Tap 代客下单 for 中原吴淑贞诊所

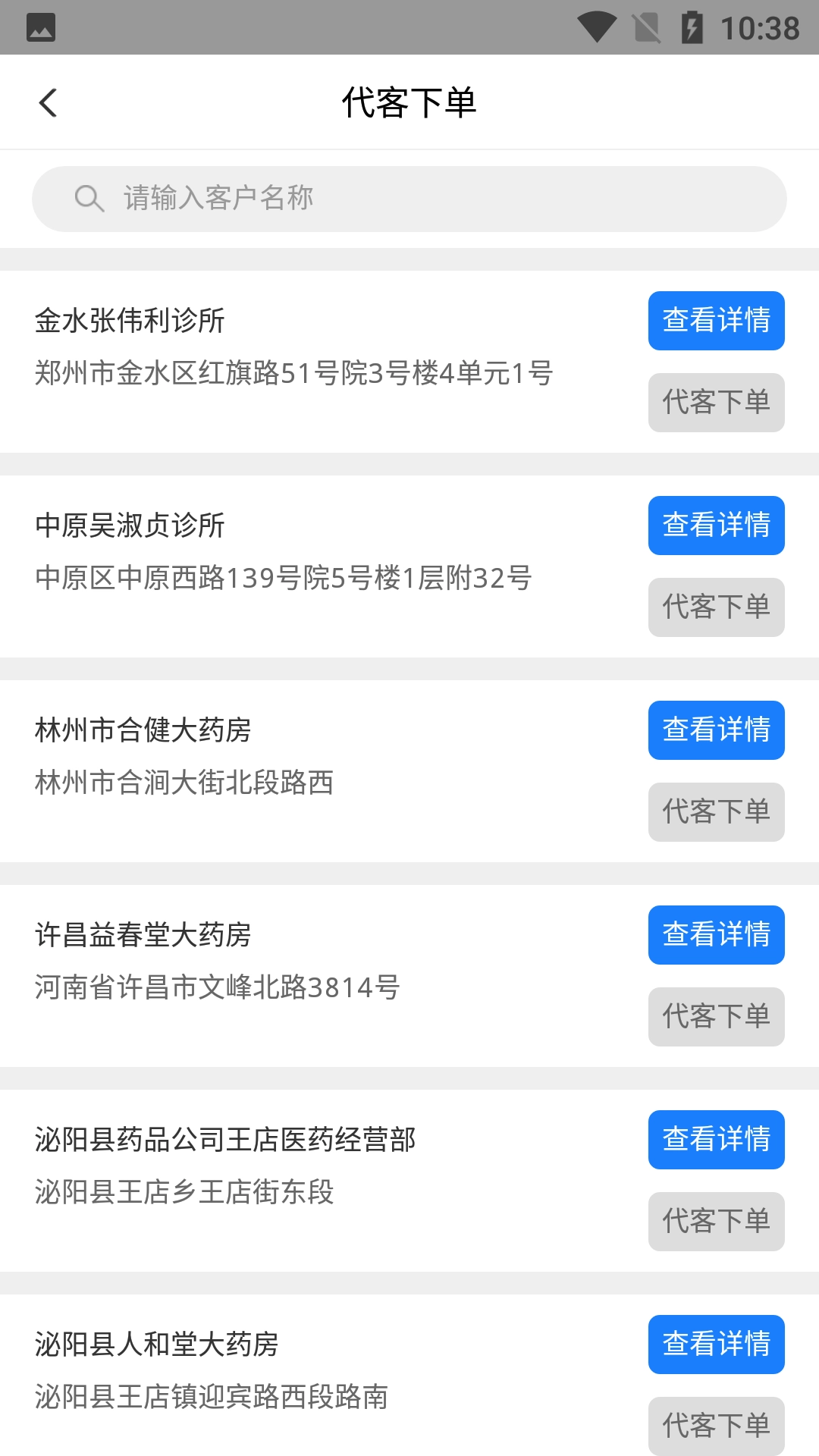coord(716,607)
